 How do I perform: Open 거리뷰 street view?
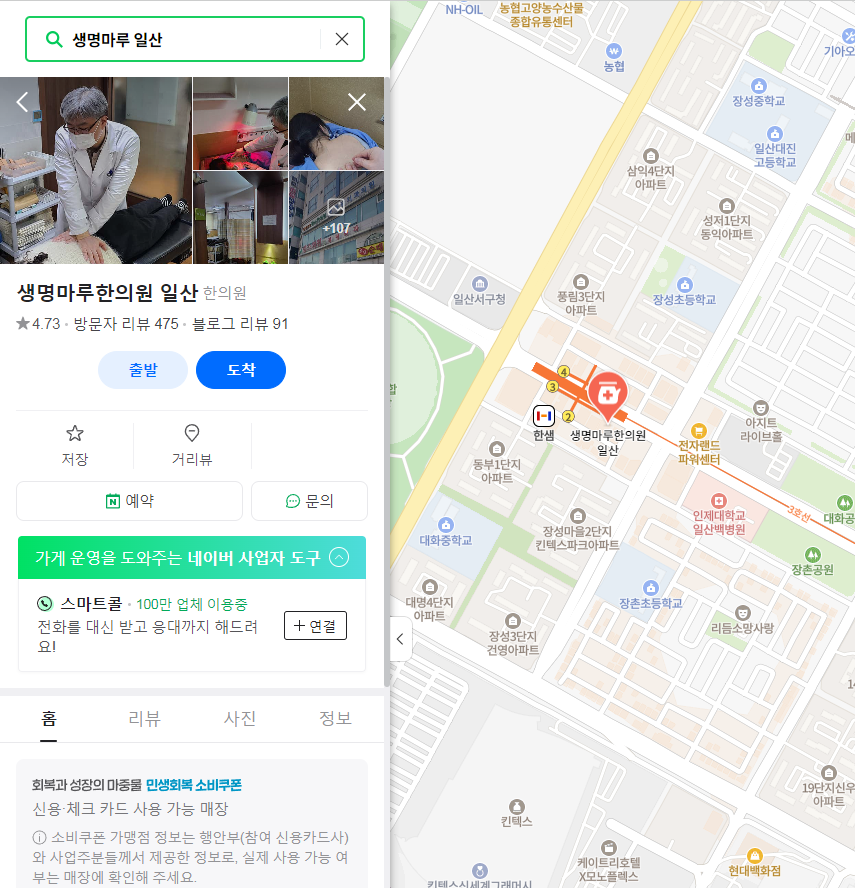(x=192, y=445)
